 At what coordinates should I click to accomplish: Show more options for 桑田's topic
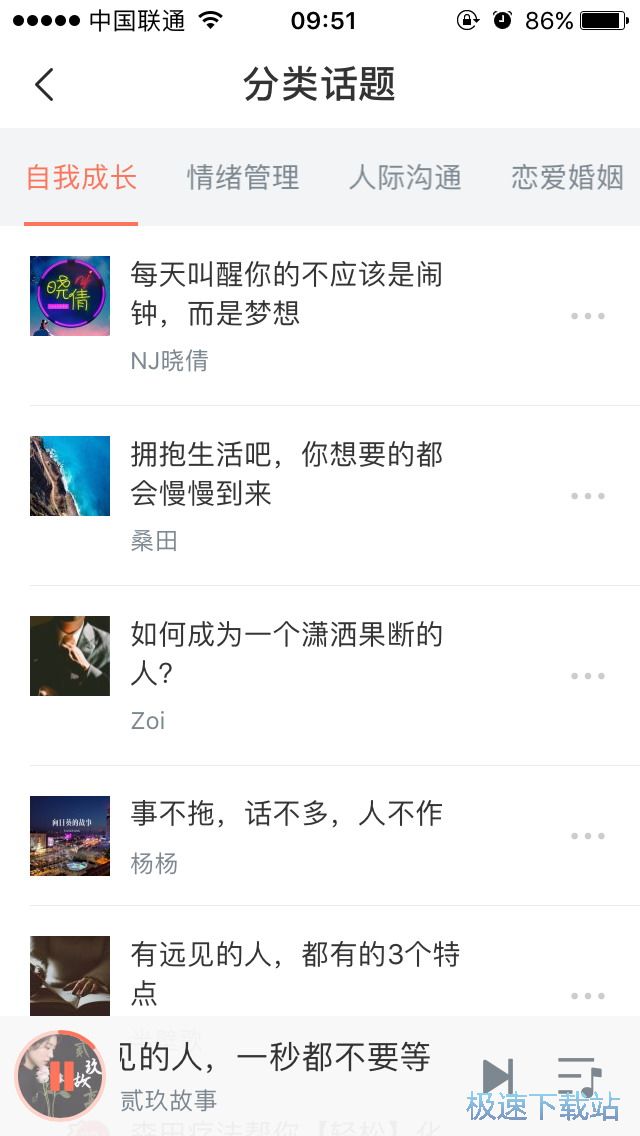coord(588,496)
